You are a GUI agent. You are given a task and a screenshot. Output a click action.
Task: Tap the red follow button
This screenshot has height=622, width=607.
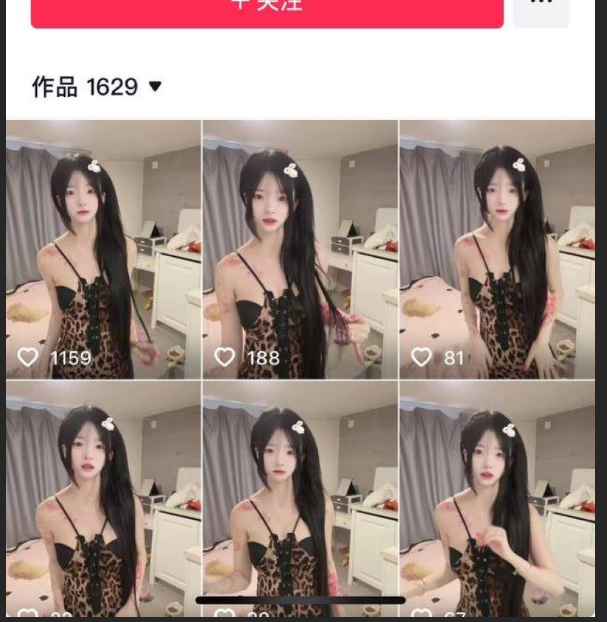tap(267, 8)
